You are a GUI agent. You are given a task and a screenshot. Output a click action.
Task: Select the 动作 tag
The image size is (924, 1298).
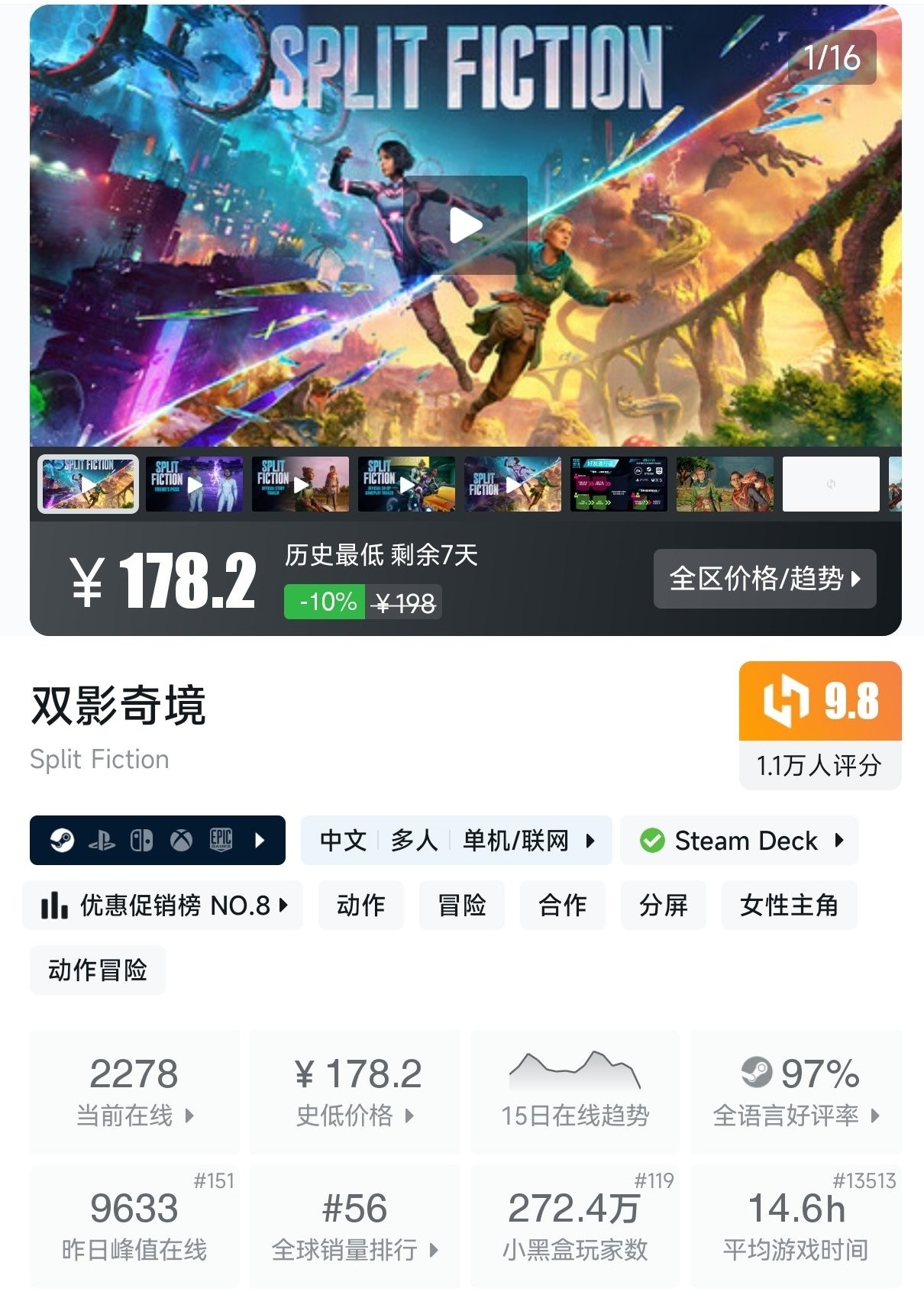coord(360,906)
